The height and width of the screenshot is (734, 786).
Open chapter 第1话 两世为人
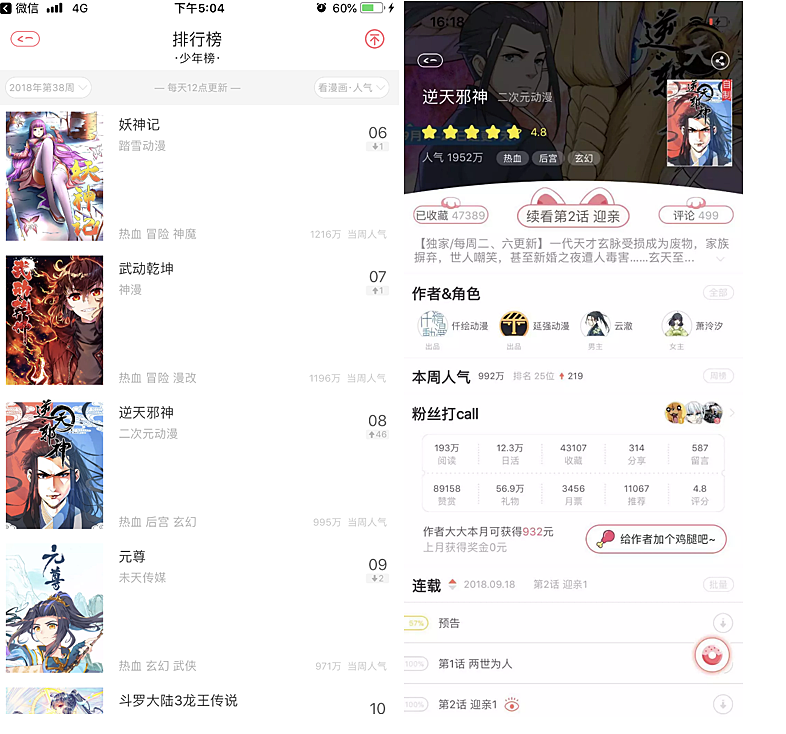point(475,664)
